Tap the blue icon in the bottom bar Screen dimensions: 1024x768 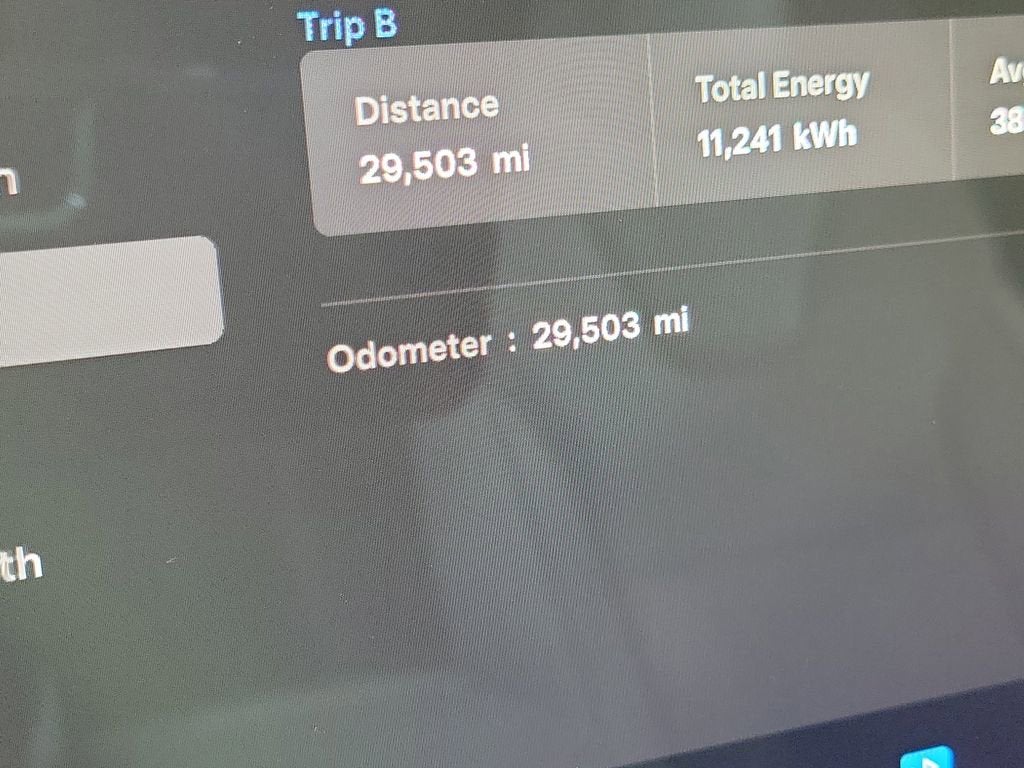[x=926, y=758]
